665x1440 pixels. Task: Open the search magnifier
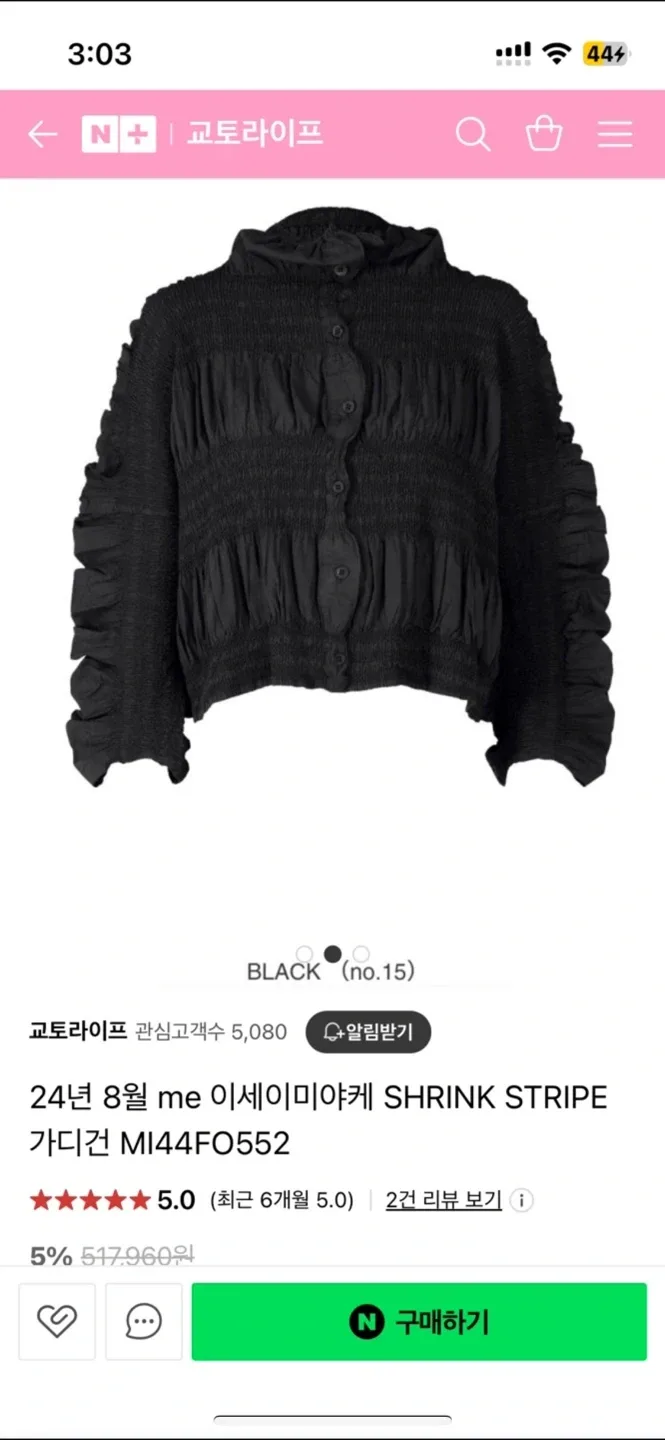tap(472, 134)
